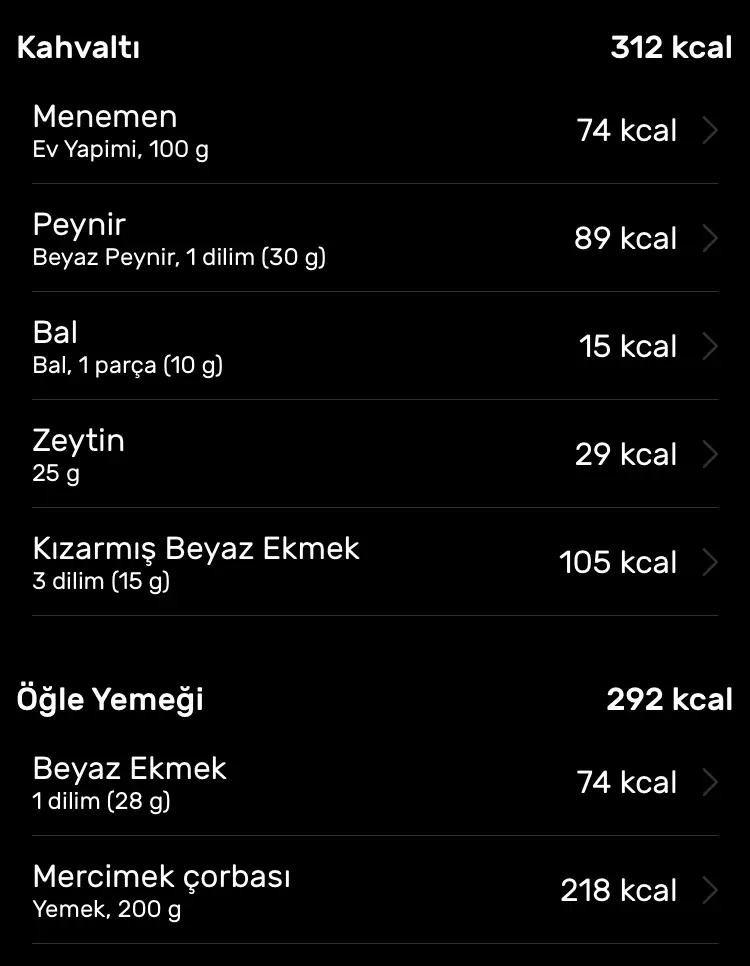Select the Bal breakfast item

tap(374, 347)
